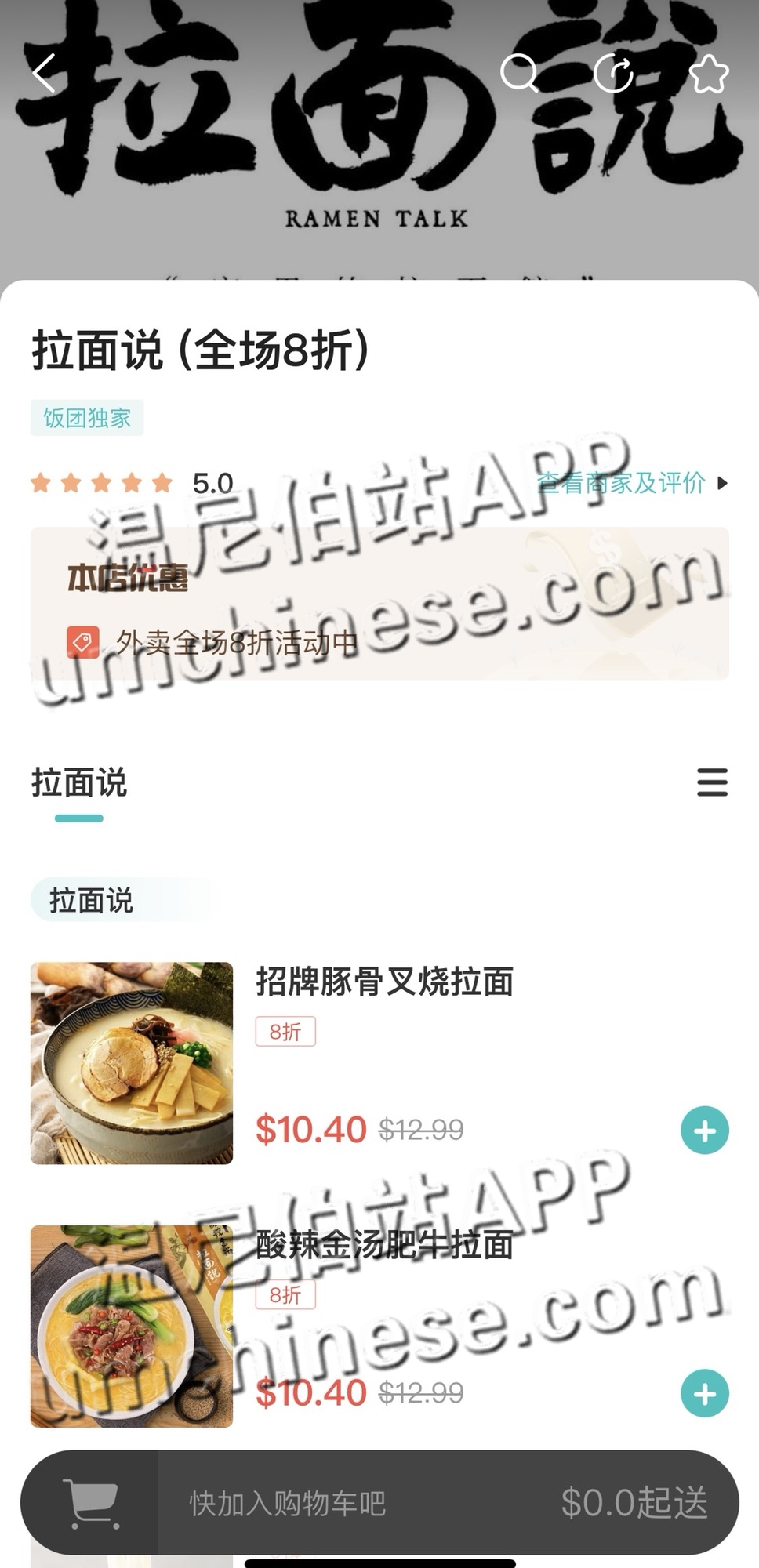Search within this store
The height and width of the screenshot is (1568, 759).
point(518,74)
